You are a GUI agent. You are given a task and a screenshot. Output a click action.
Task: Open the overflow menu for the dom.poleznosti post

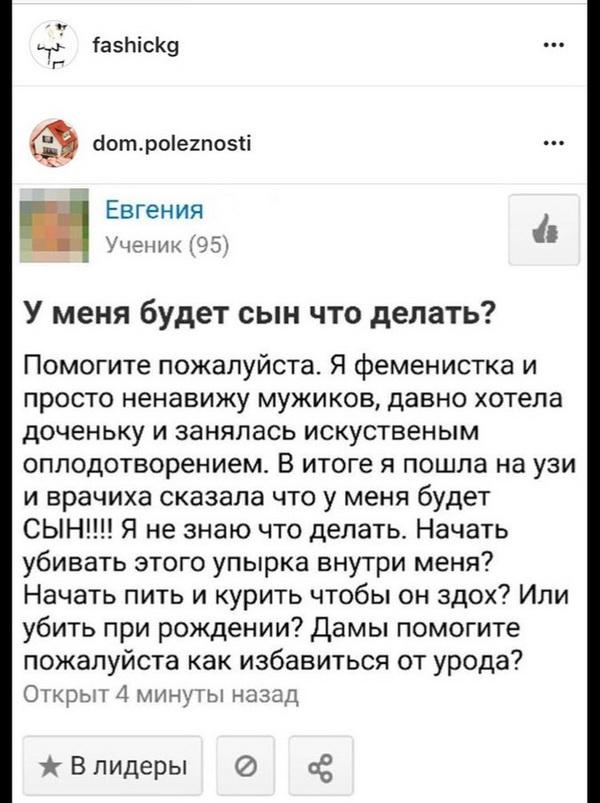(550, 142)
